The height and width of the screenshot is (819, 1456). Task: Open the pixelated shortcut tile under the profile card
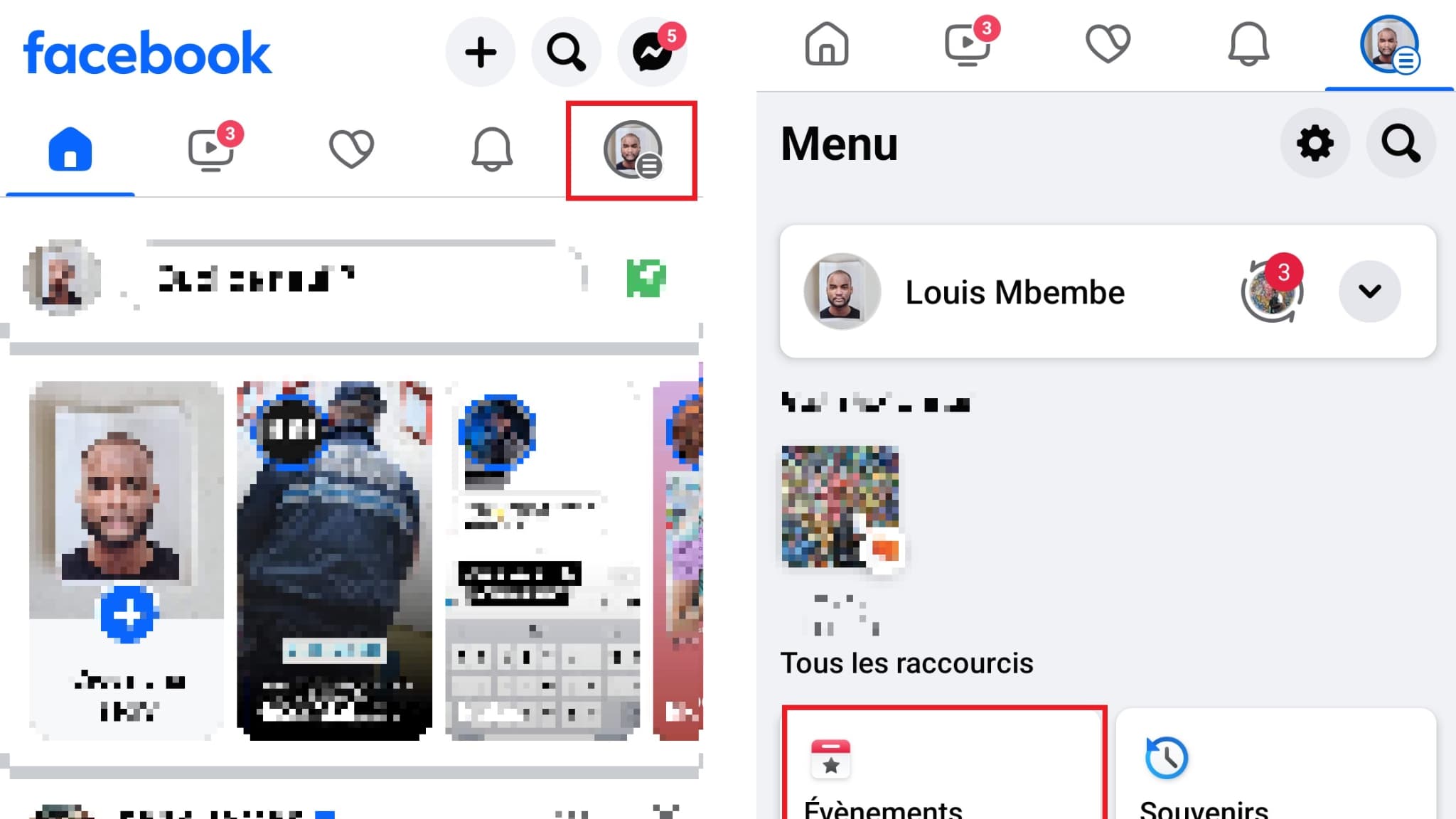tap(840, 507)
